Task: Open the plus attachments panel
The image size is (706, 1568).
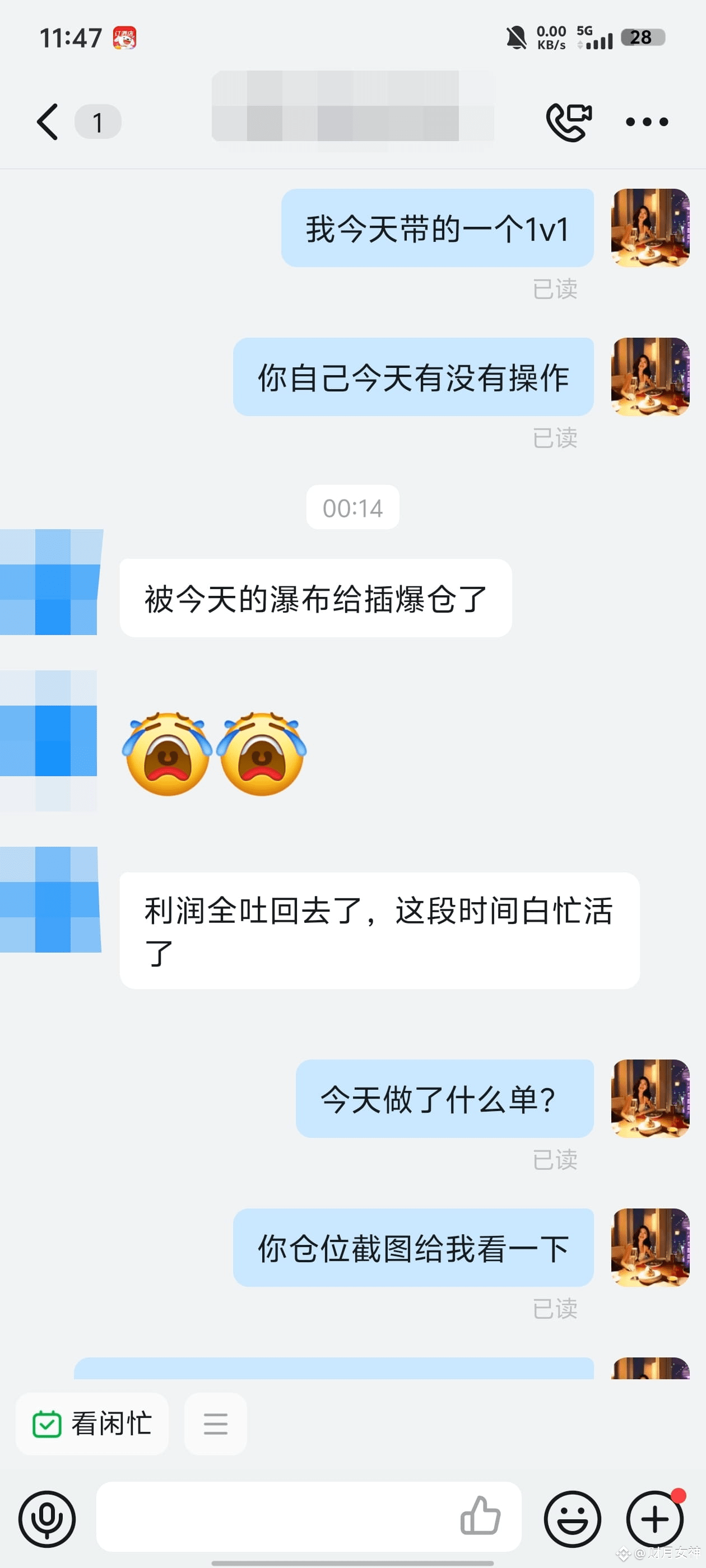Action: tap(655, 1519)
